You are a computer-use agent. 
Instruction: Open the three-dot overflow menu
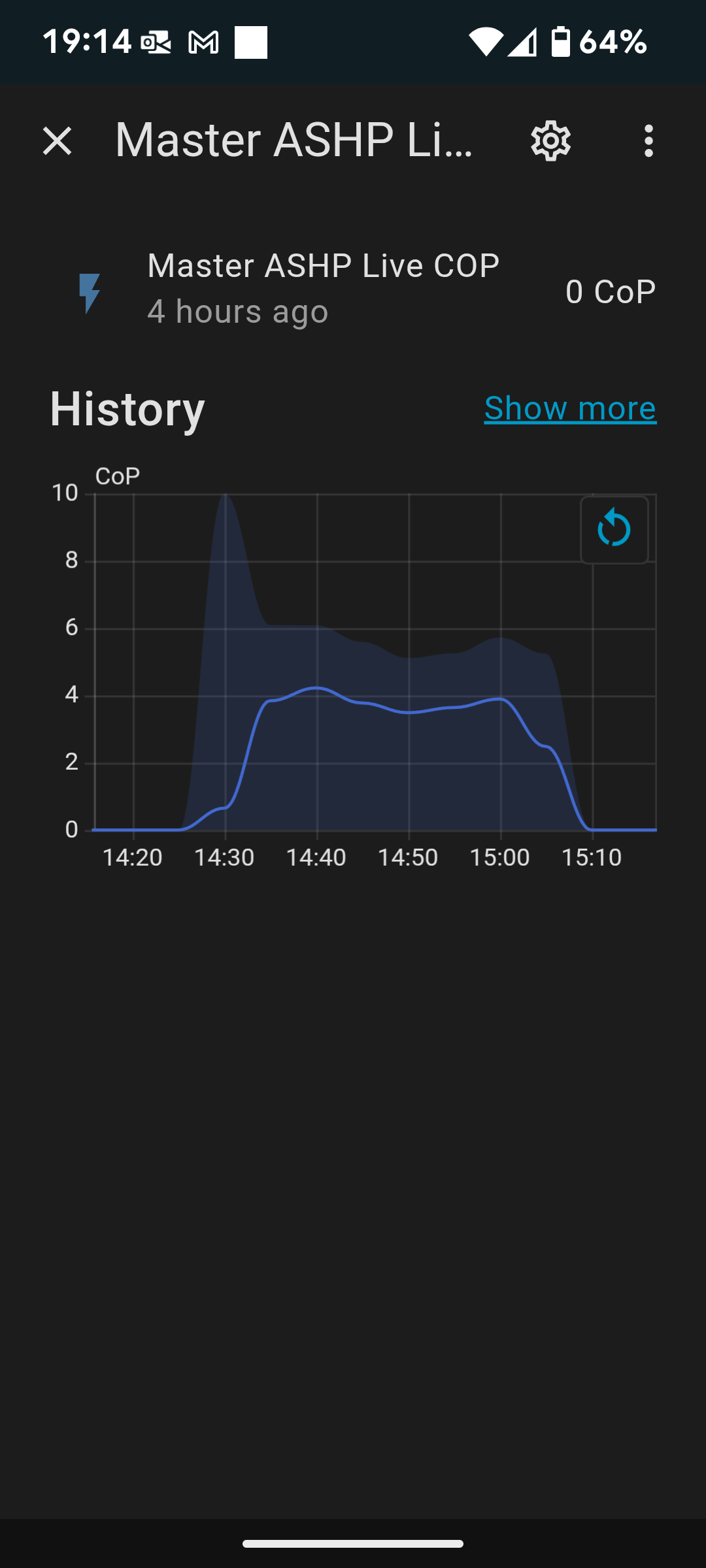click(x=648, y=141)
